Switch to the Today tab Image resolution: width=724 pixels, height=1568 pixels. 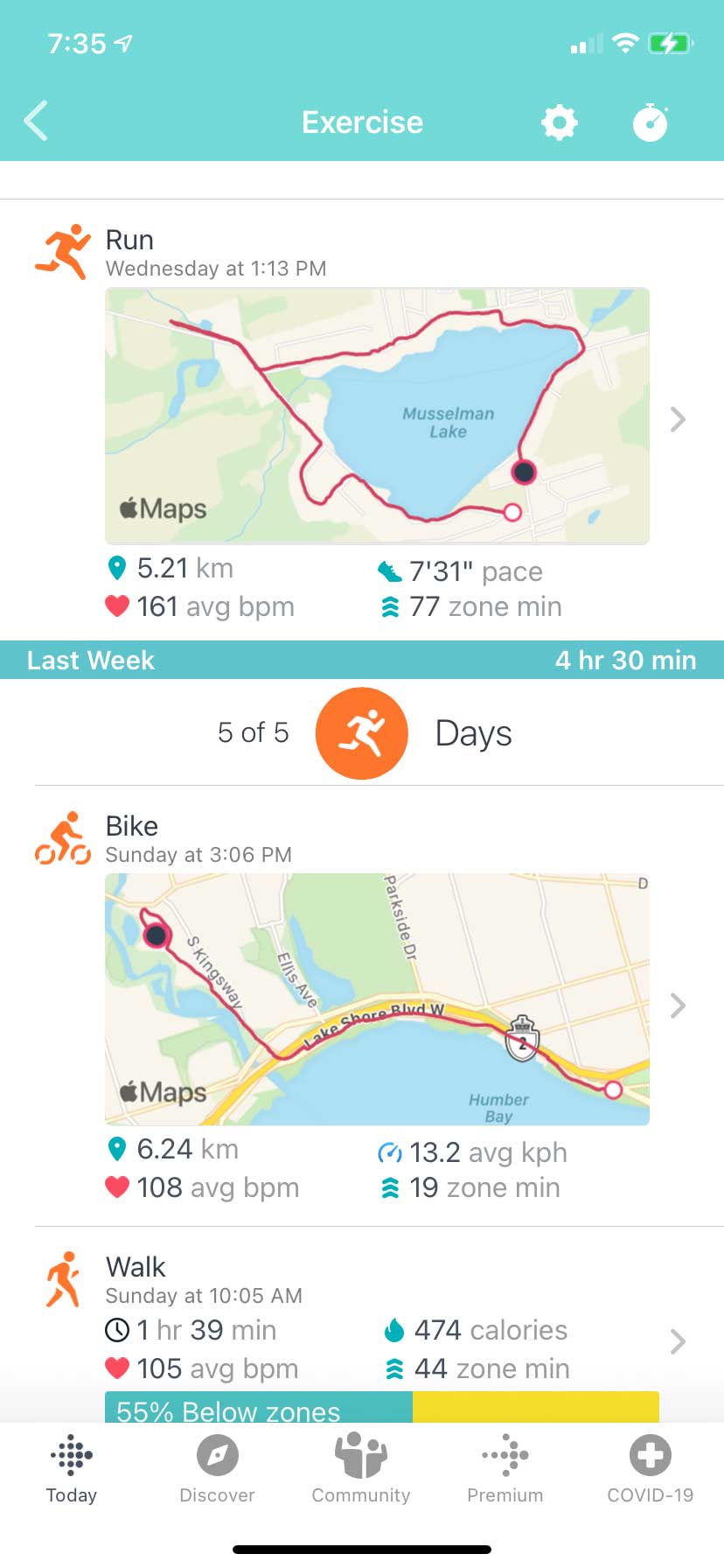72,1470
